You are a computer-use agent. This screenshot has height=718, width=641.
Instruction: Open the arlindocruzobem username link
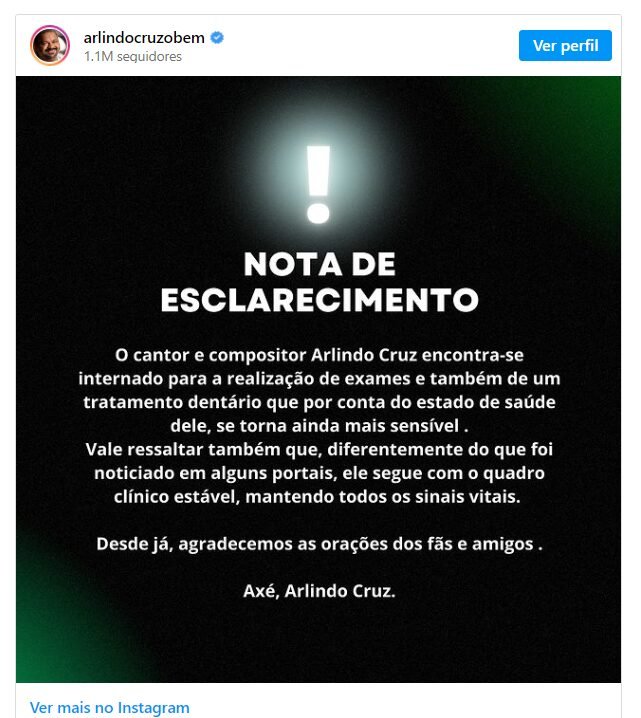[144, 37]
